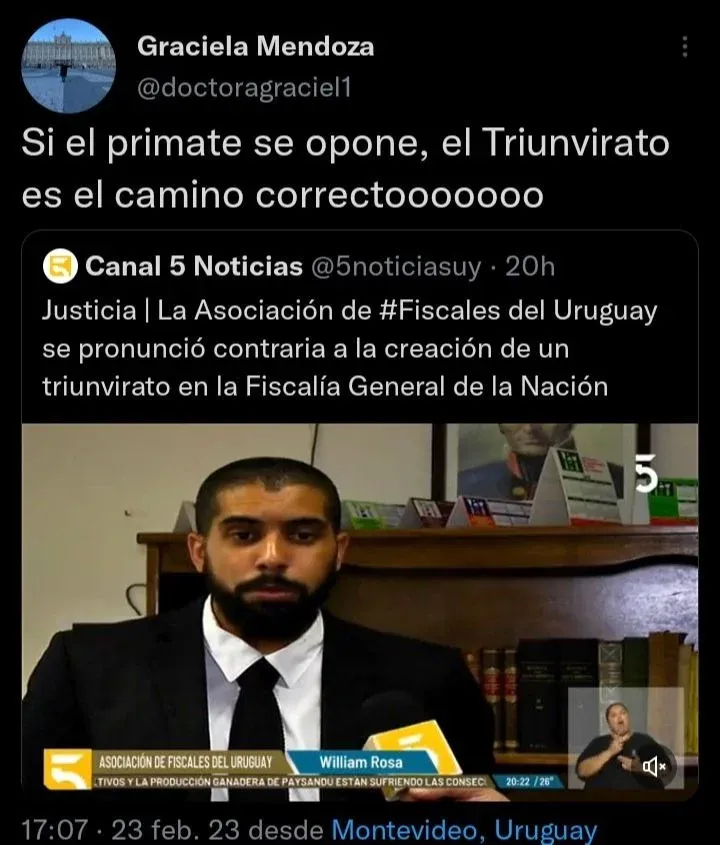Open Graciela Mendoza's profile picture
Image resolution: width=720 pixels, height=845 pixels.
pos(69,65)
